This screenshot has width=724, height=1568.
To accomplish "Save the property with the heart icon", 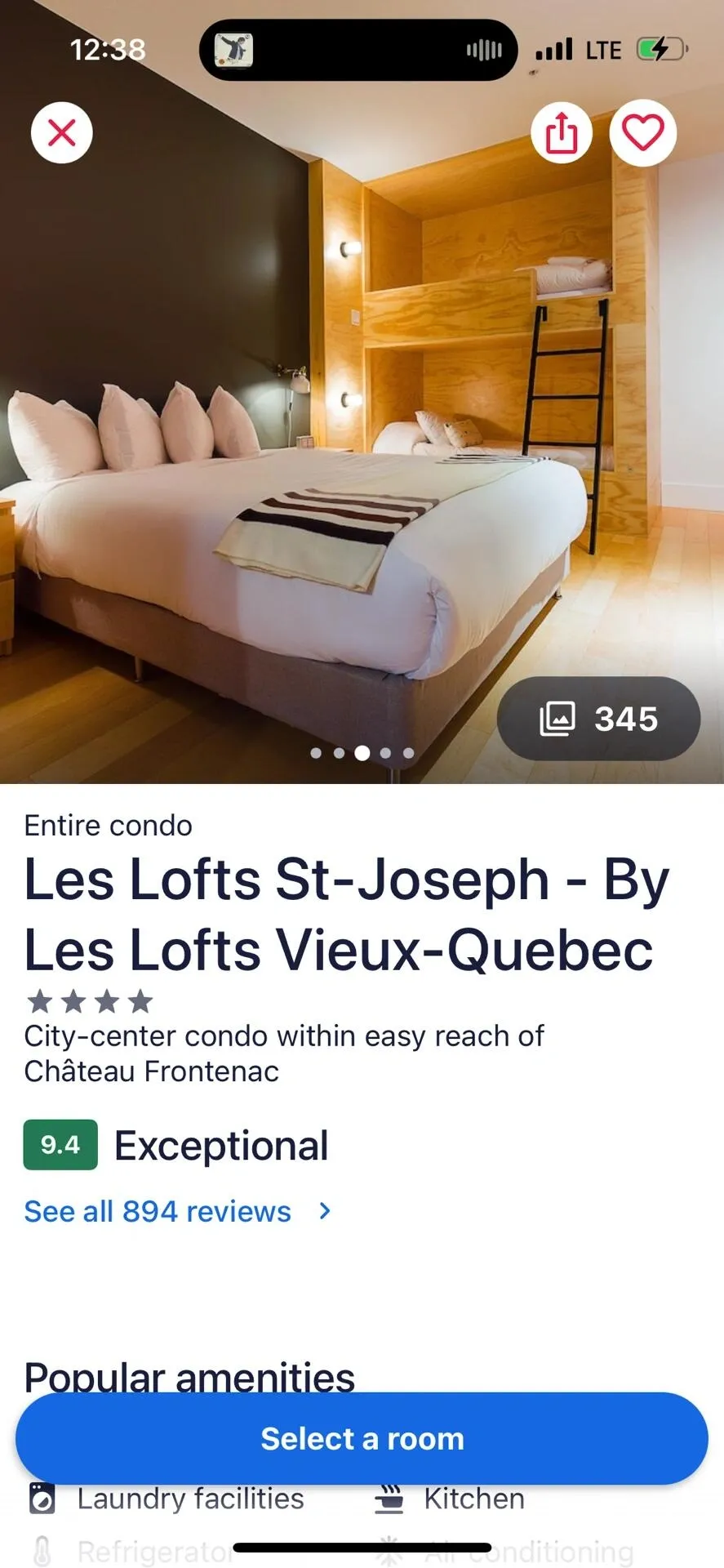I will coord(643,132).
